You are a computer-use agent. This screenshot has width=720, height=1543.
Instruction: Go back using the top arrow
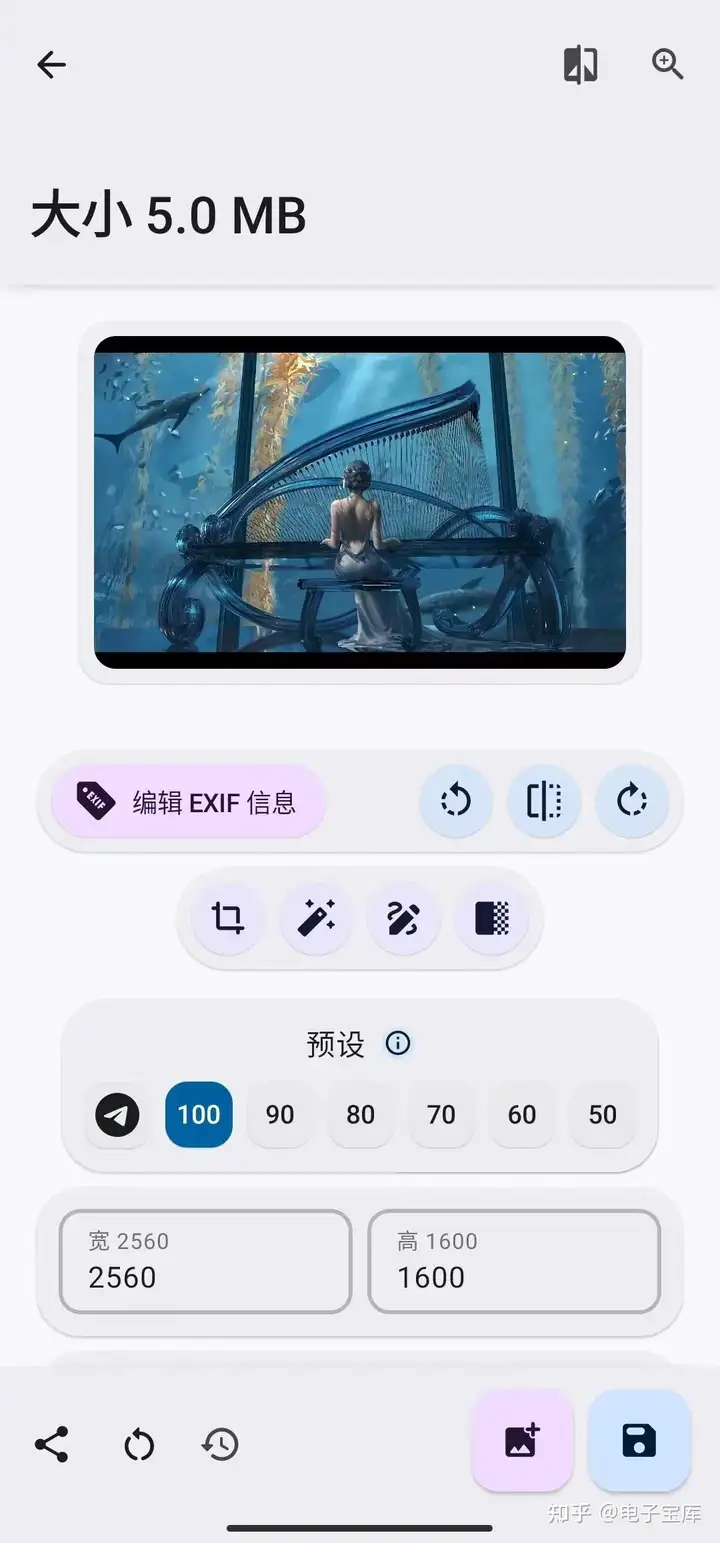(x=51, y=65)
